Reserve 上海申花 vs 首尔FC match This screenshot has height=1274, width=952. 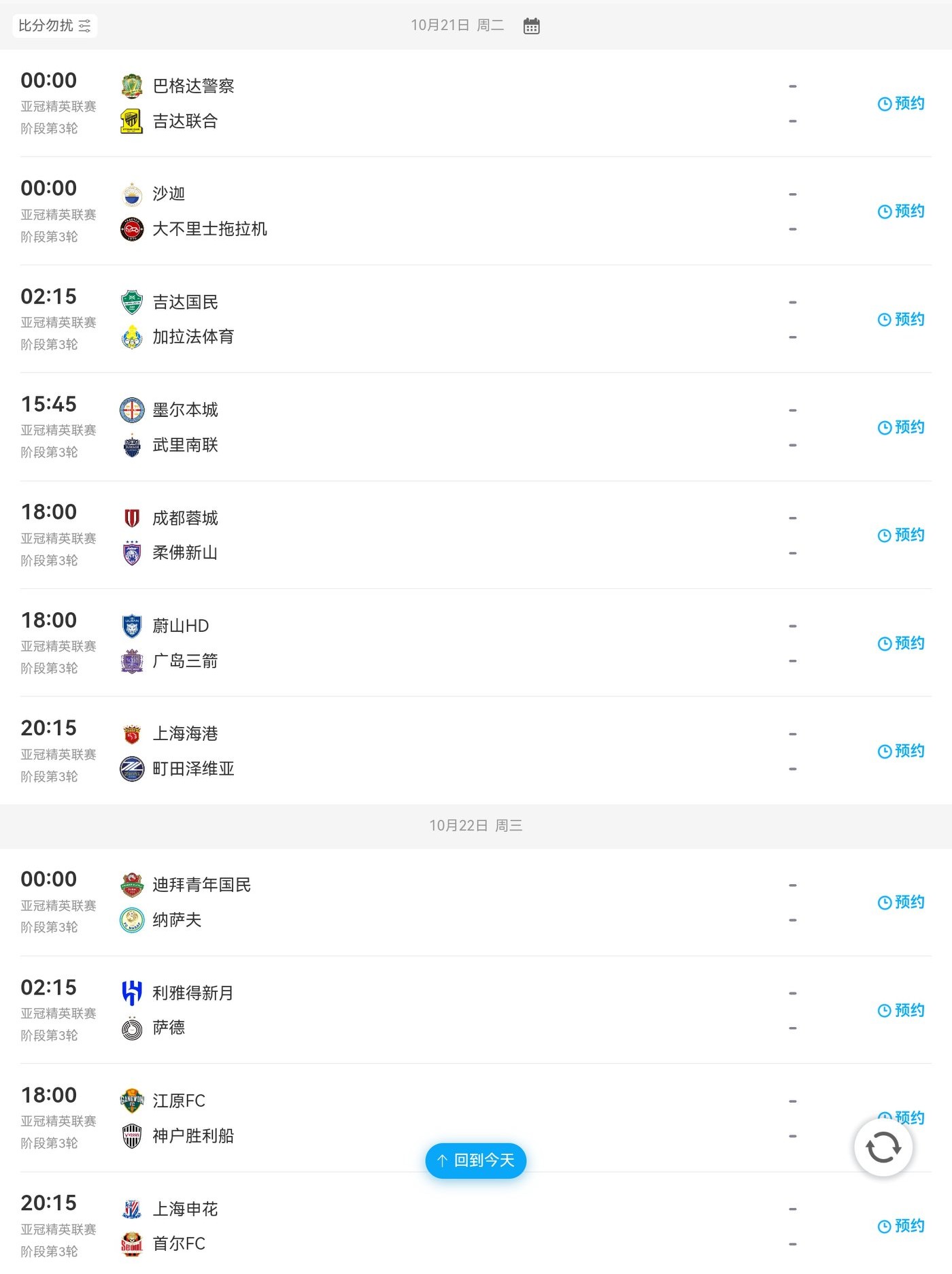pos(901,1226)
